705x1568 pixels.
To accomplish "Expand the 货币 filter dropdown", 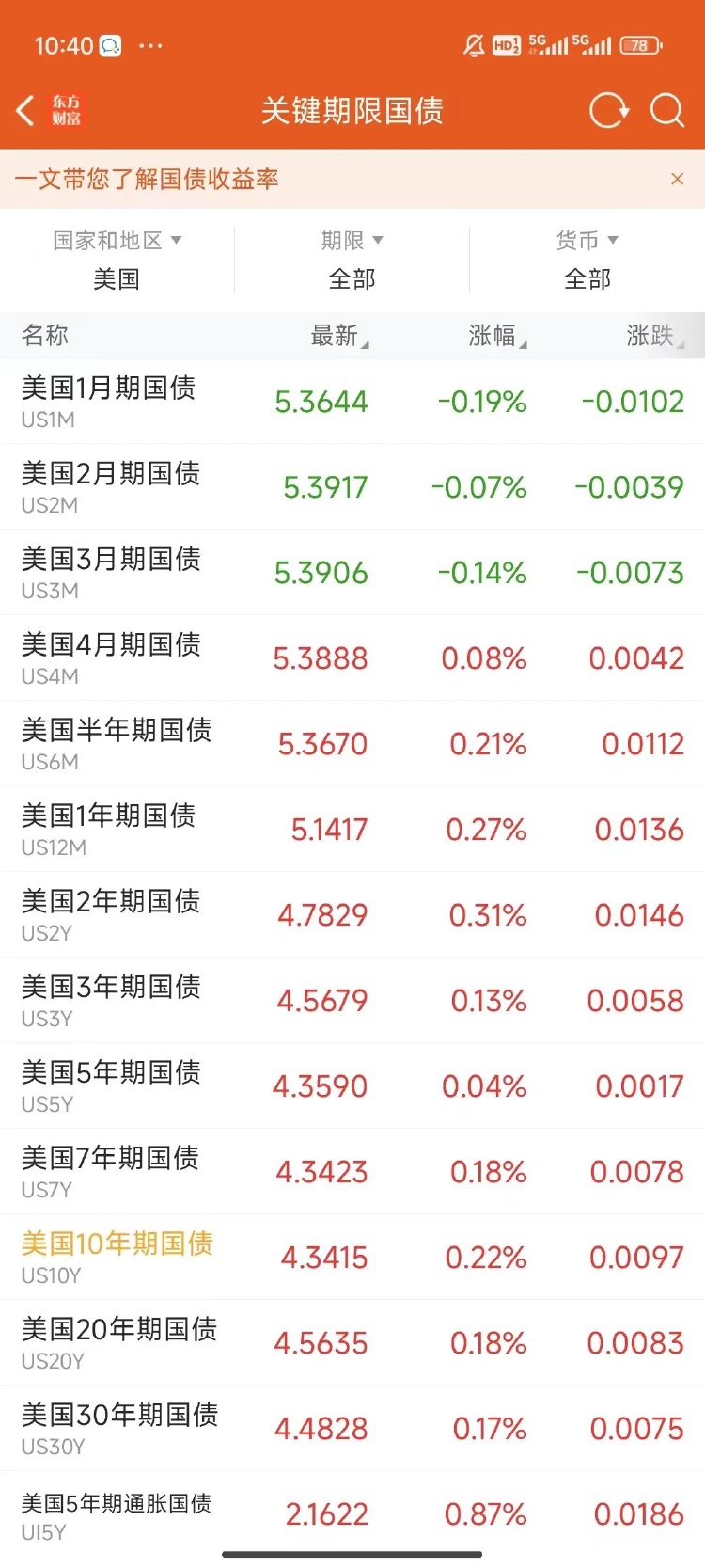I will tap(587, 260).
